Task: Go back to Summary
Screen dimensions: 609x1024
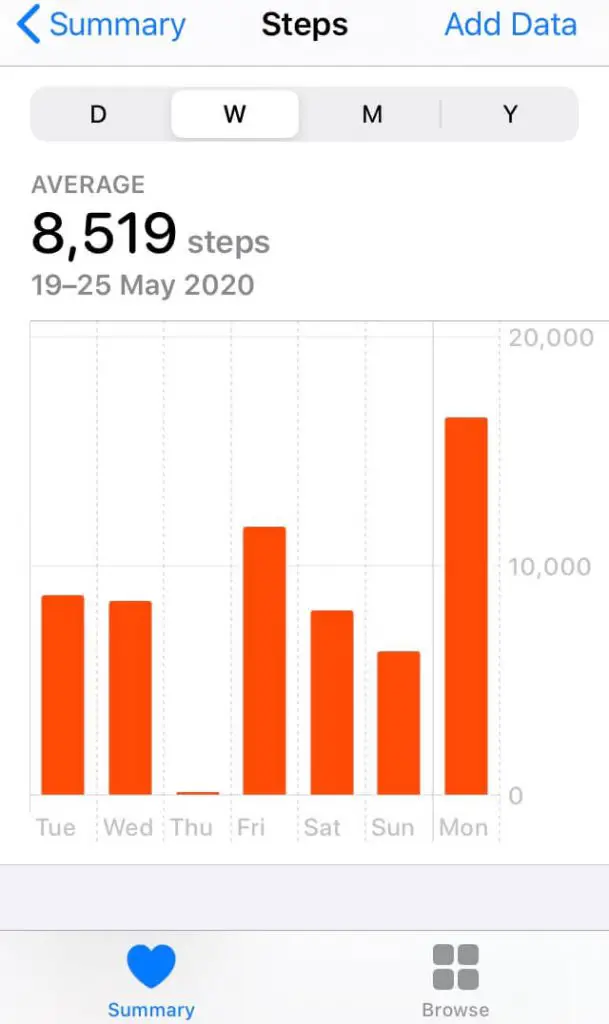Action: pos(102,25)
